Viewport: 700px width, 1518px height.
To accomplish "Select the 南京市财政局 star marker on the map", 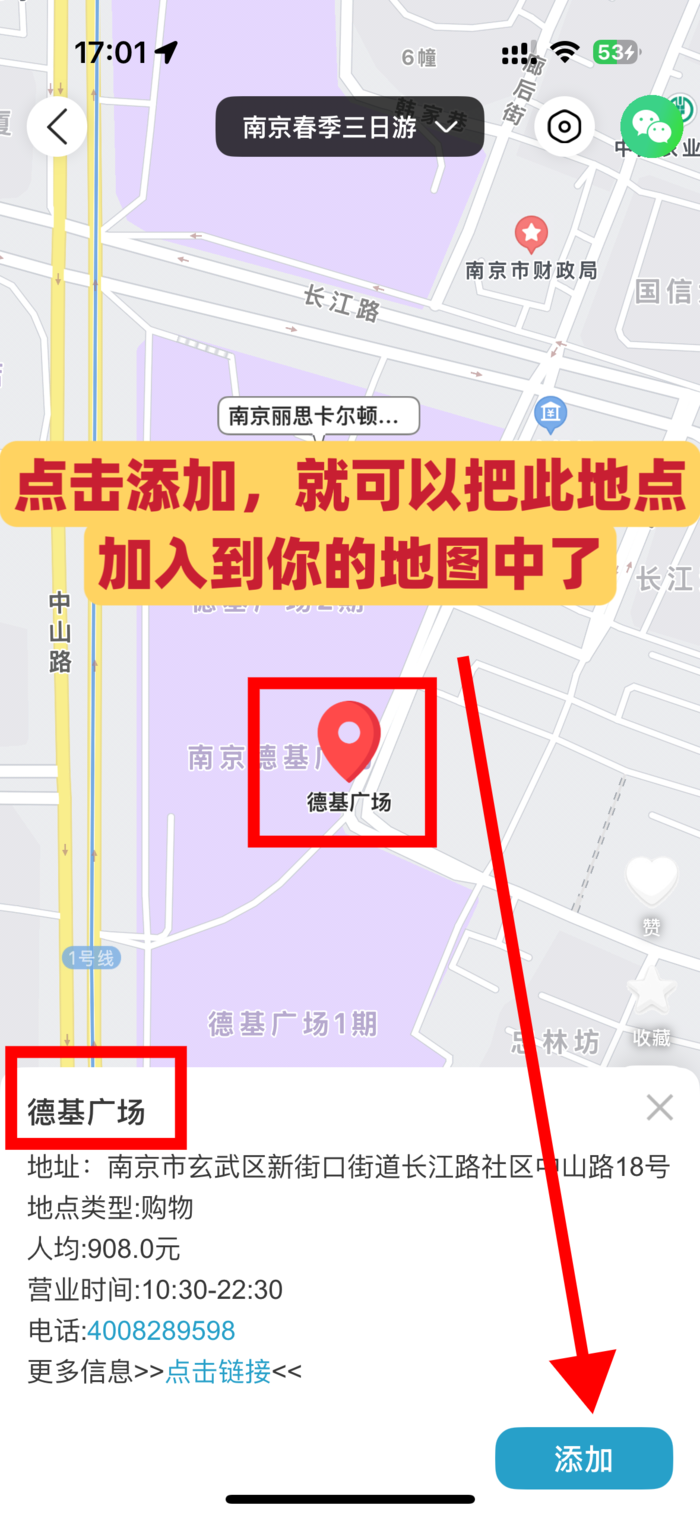I will [531, 235].
